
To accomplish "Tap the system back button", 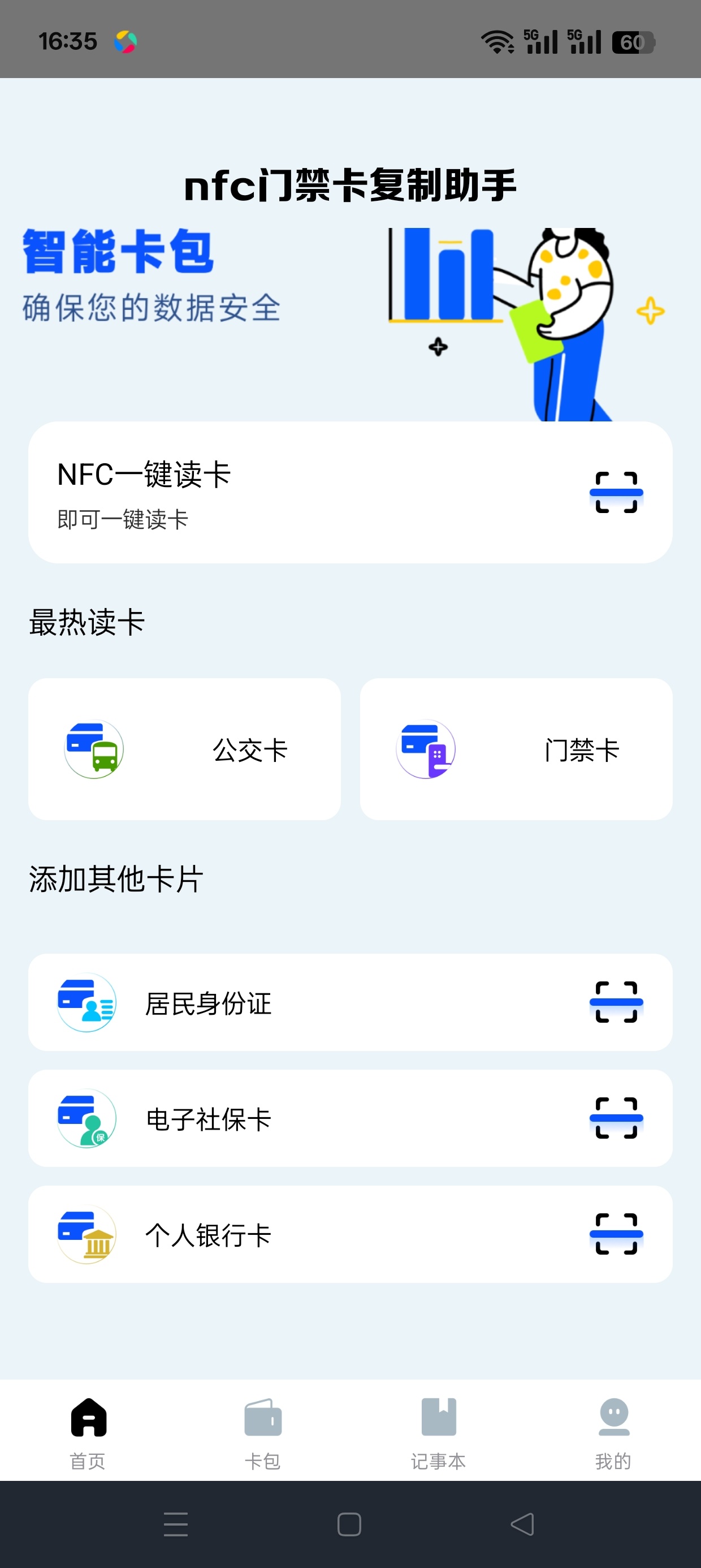I will click(523, 1524).
